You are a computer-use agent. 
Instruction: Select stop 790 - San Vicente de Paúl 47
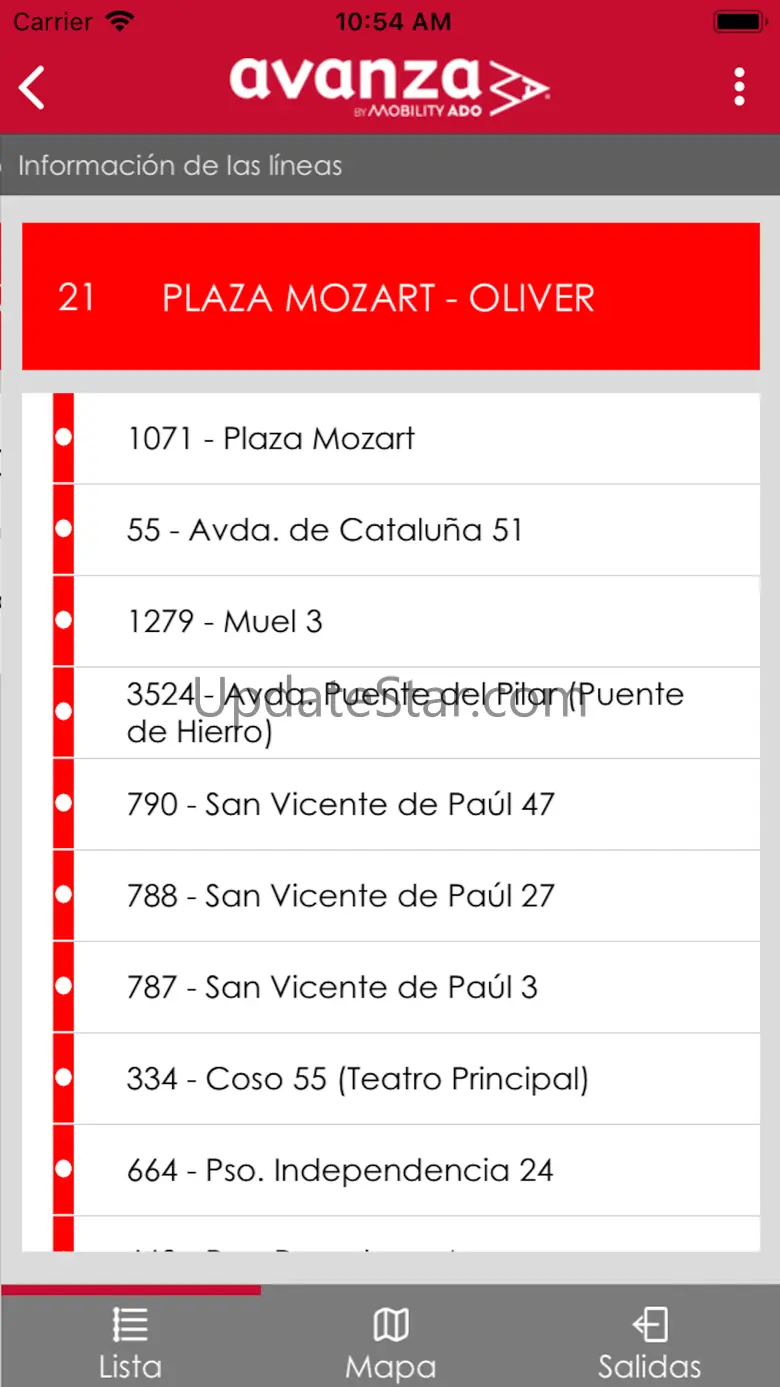point(400,804)
